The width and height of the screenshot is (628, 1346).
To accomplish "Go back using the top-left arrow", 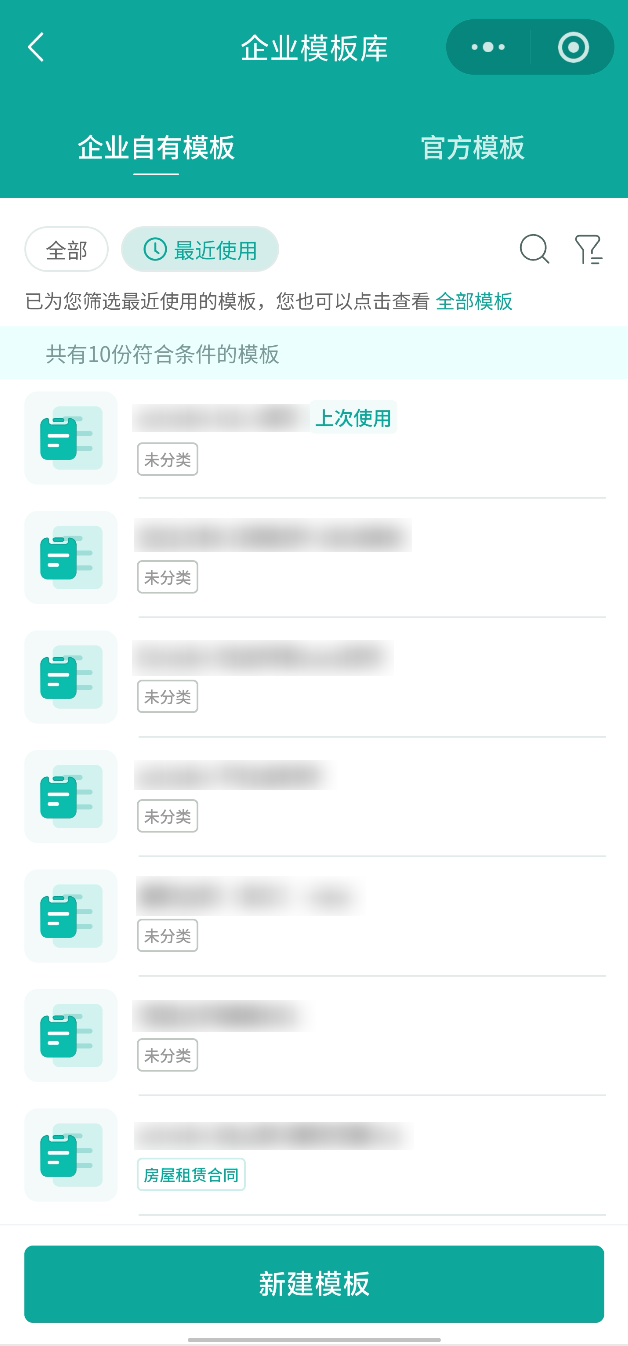I will pos(36,47).
